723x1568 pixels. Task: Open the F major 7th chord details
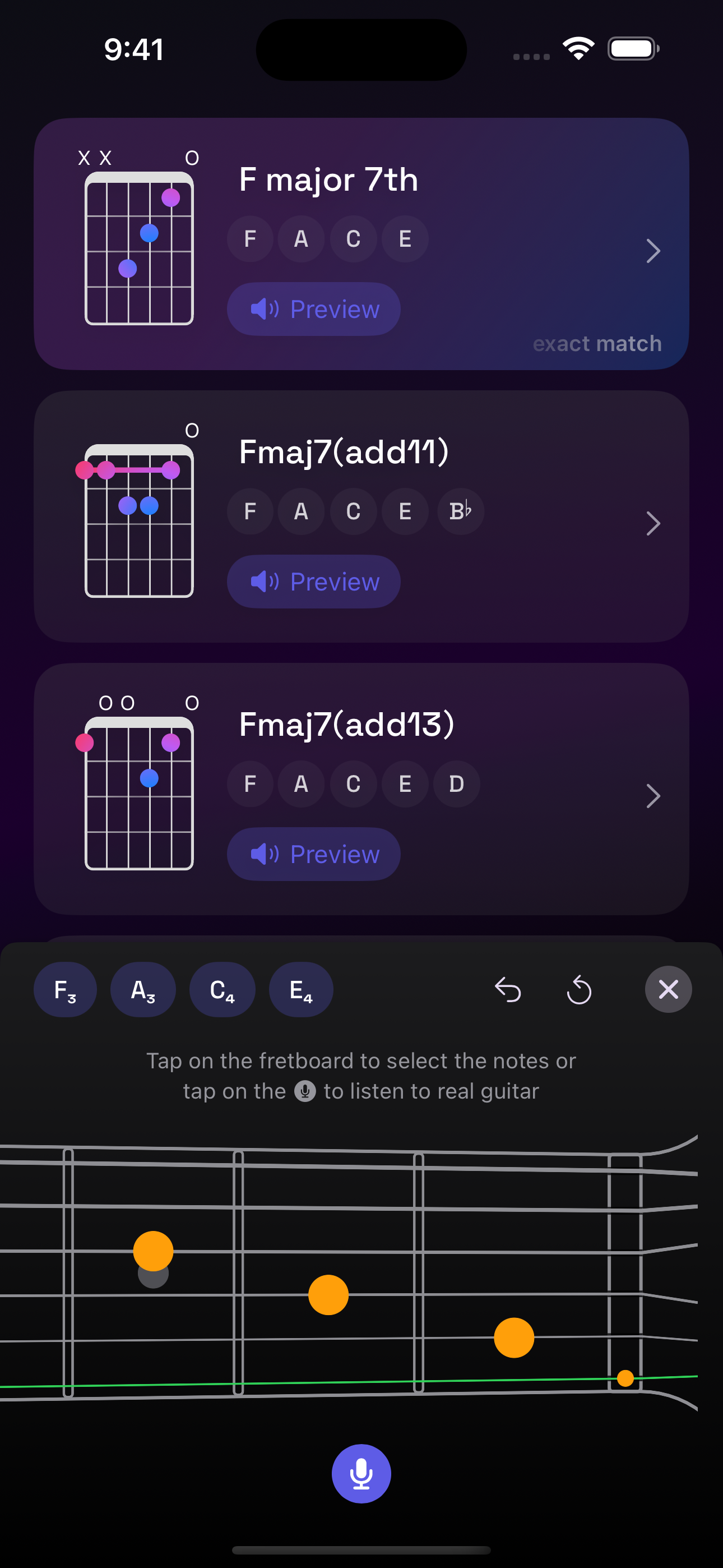point(652,251)
